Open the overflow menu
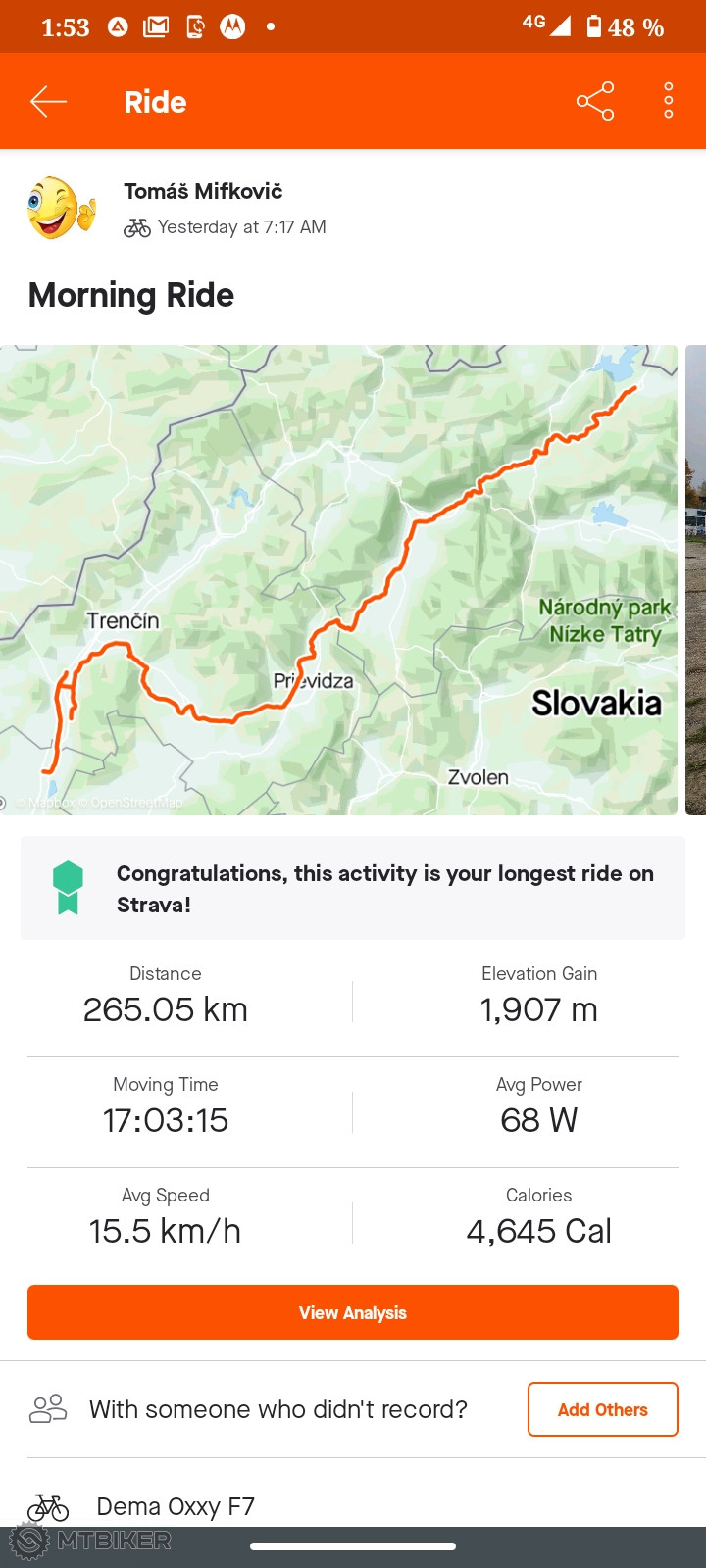The image size is (706, 1568). tap(669, 101)
